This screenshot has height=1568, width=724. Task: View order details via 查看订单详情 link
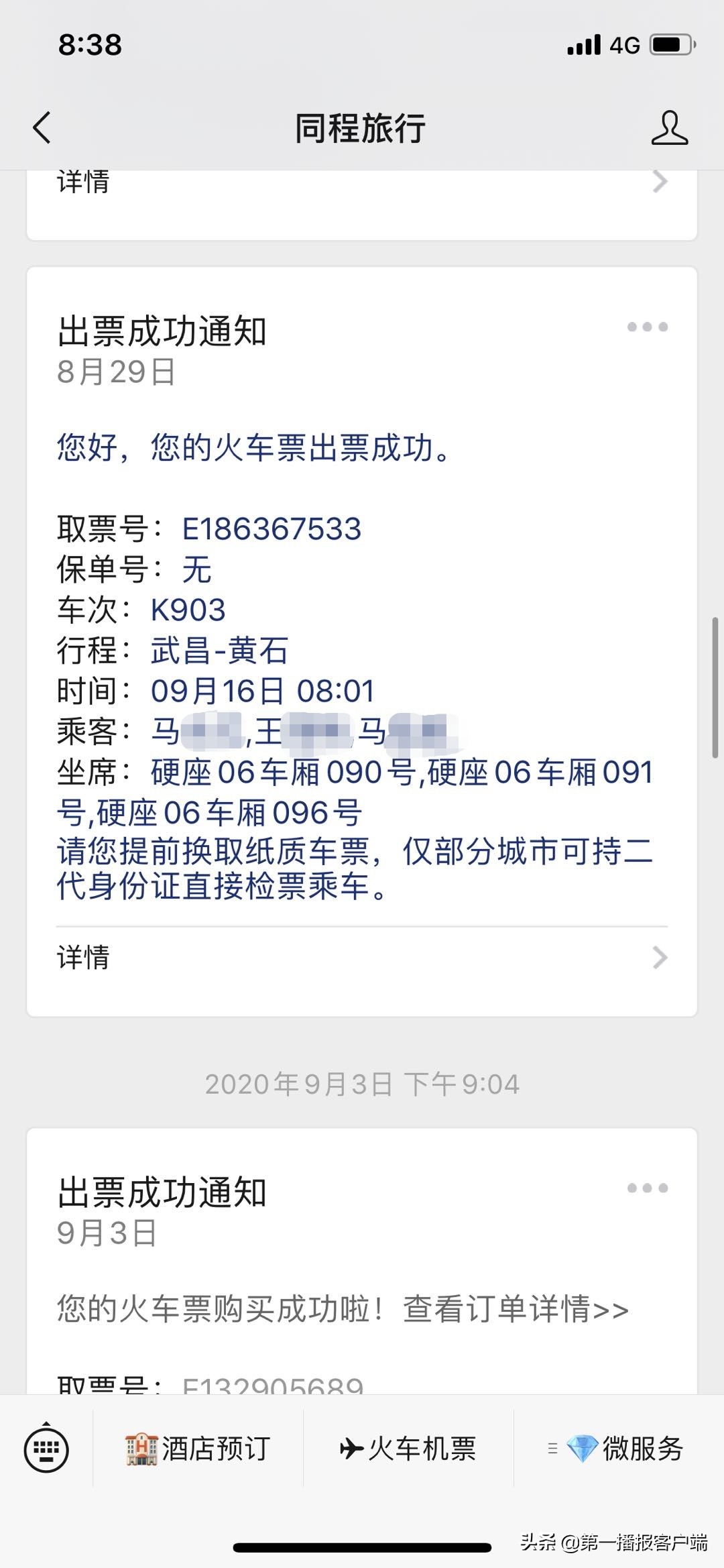(x=515, y=1310)
